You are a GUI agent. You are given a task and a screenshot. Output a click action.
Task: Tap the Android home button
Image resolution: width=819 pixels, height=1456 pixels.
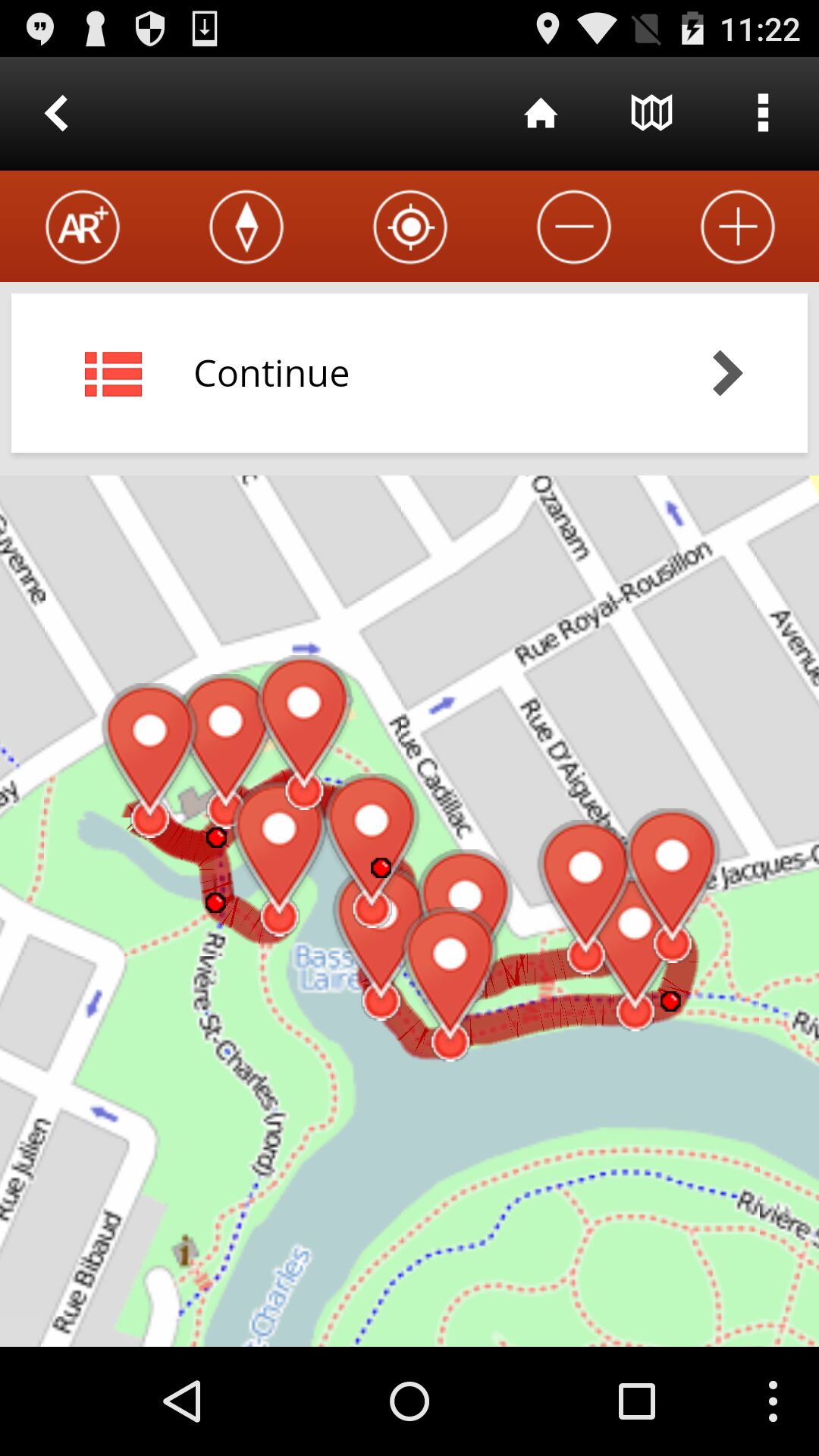coord(409,1401)
